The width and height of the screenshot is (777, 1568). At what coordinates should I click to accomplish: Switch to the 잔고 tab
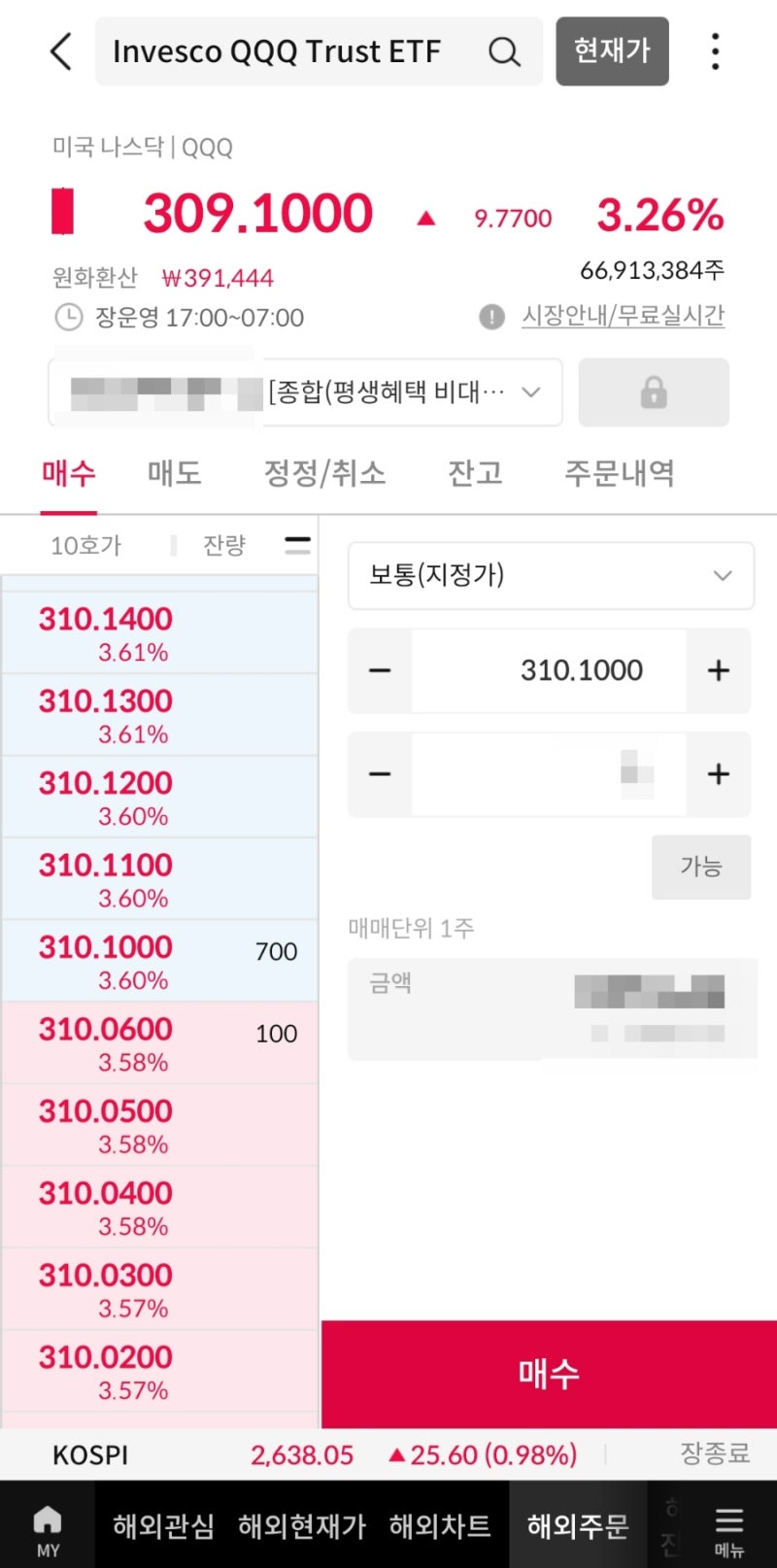475,473
